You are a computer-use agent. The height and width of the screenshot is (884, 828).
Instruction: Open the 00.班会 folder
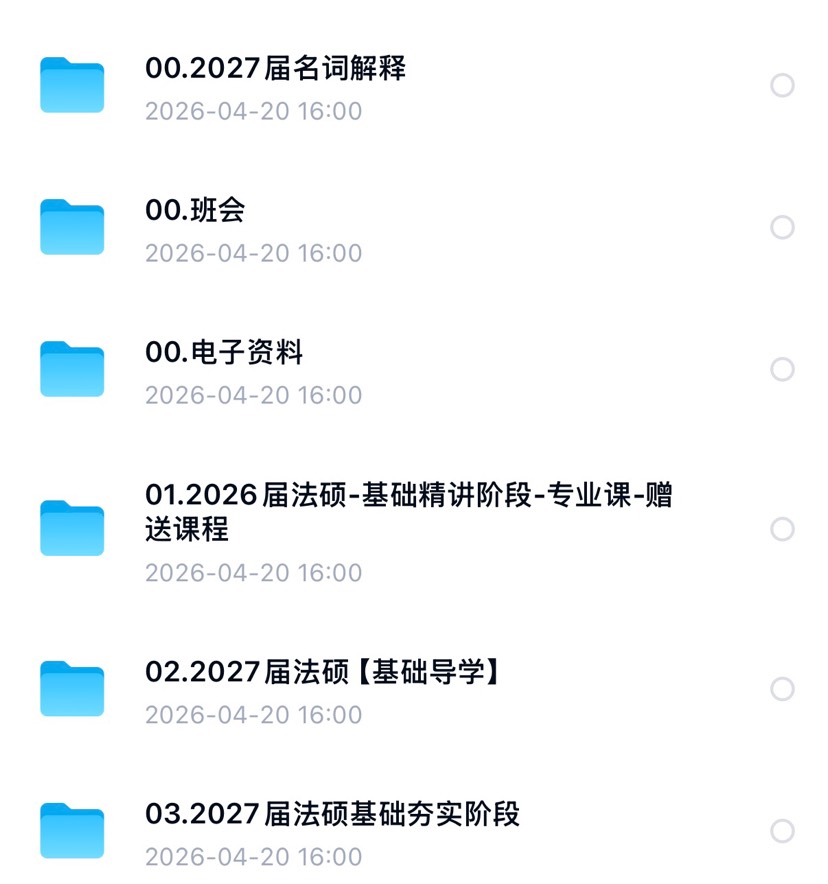pos(195,210)
